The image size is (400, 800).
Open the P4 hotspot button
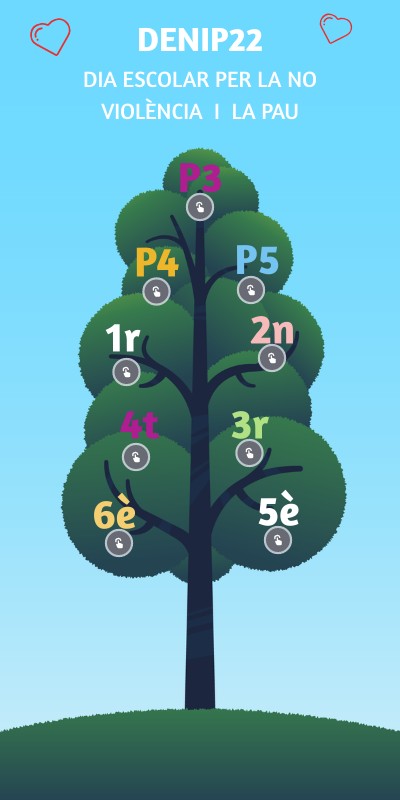(x=156, y=292)
